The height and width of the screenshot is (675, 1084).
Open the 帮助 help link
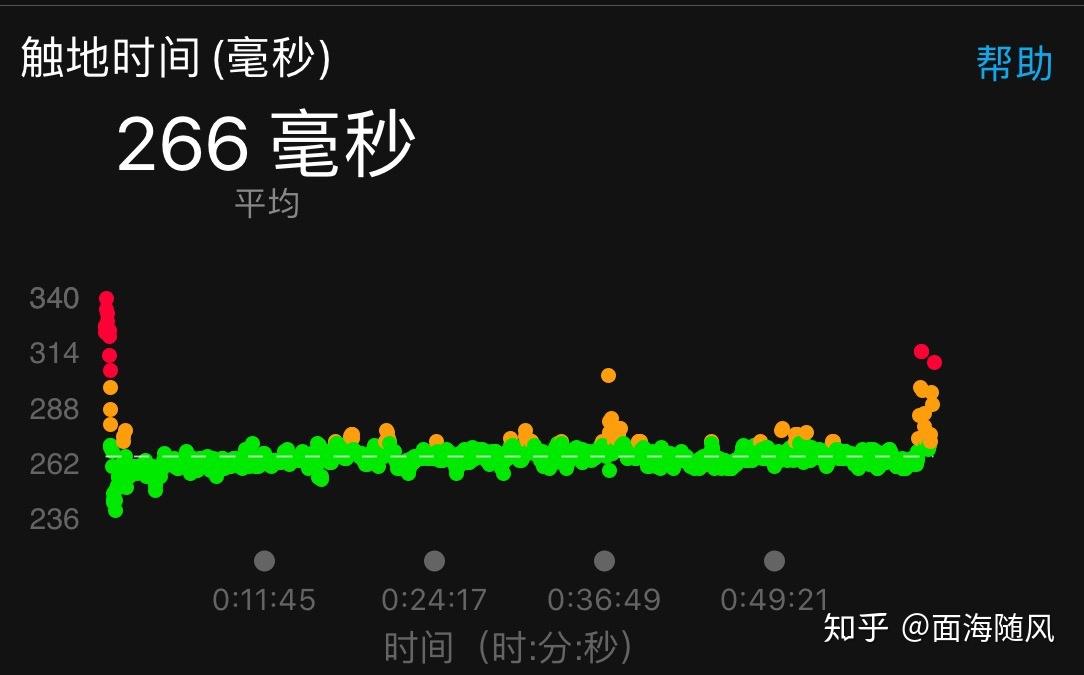[x=1014, y=64]
